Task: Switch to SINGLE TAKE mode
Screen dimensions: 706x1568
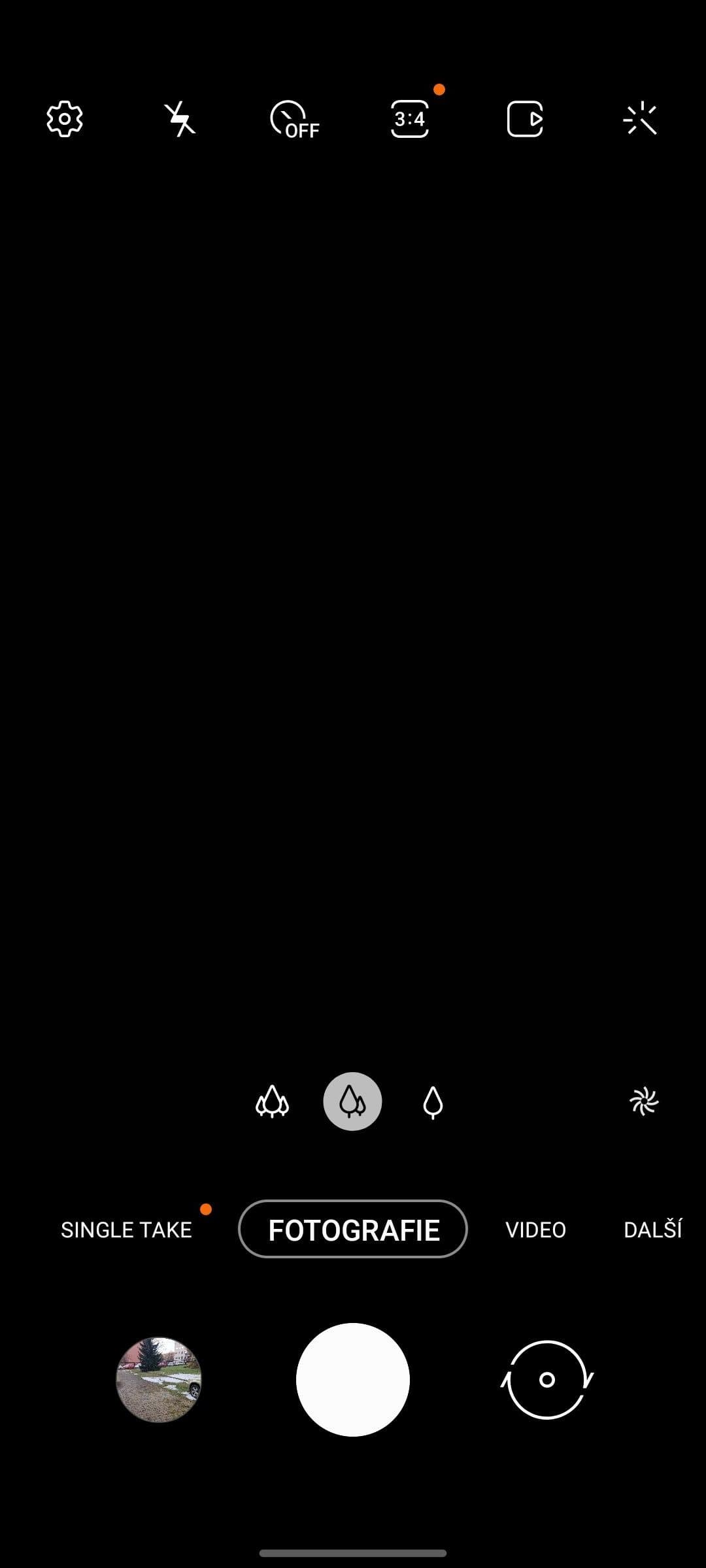Action: tap(126, 1230)
